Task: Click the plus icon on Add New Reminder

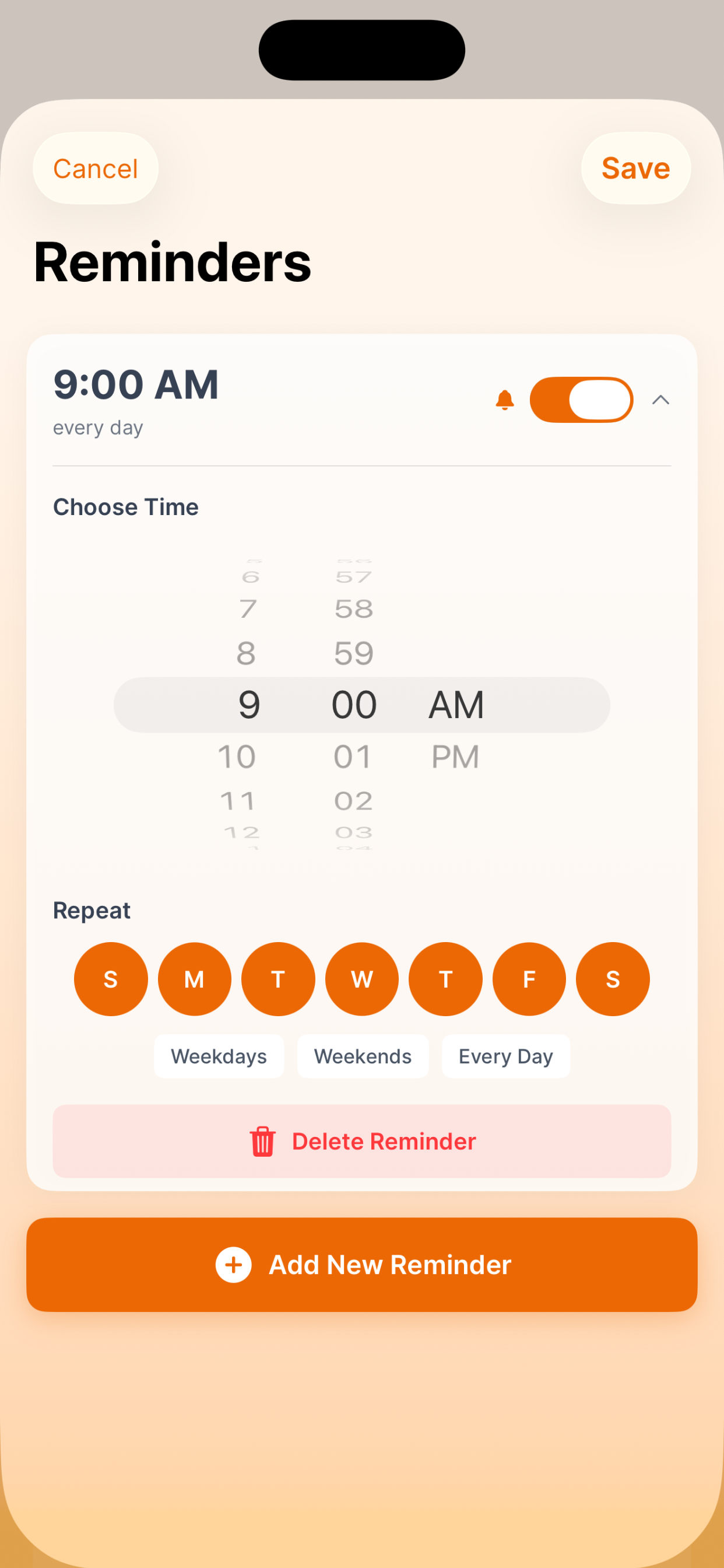Action: coord(233,1264)
